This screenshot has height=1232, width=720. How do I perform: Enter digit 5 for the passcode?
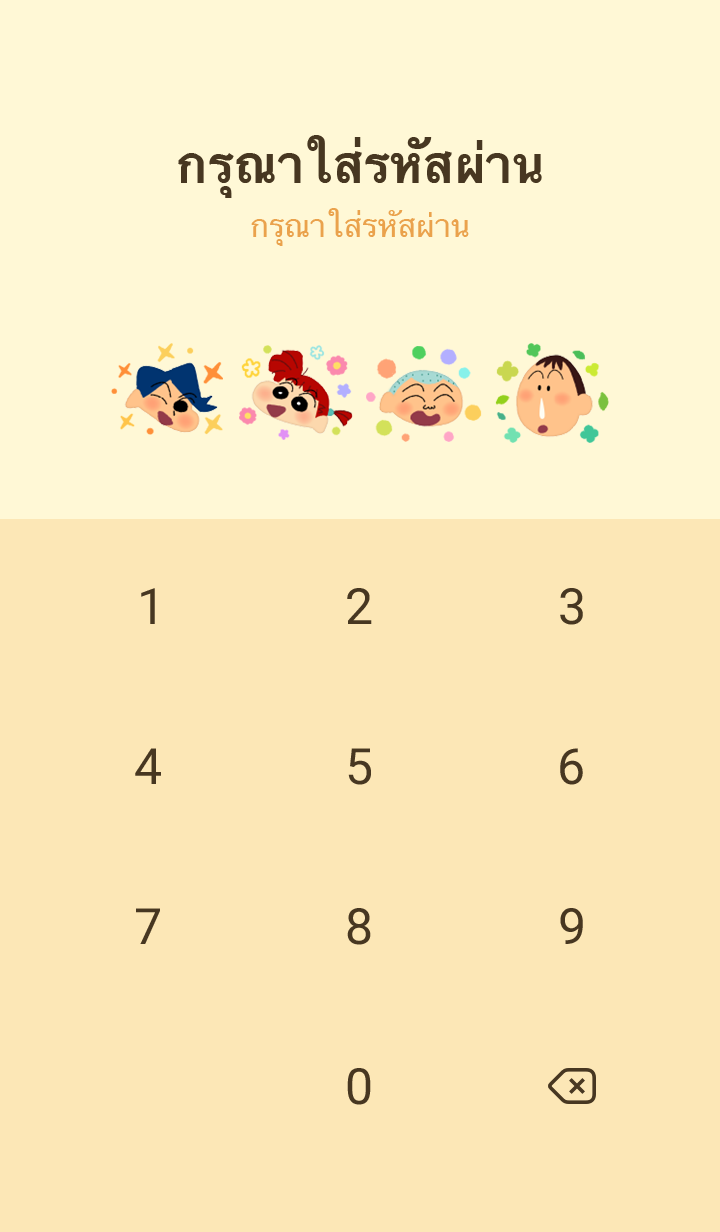(359, 767)
